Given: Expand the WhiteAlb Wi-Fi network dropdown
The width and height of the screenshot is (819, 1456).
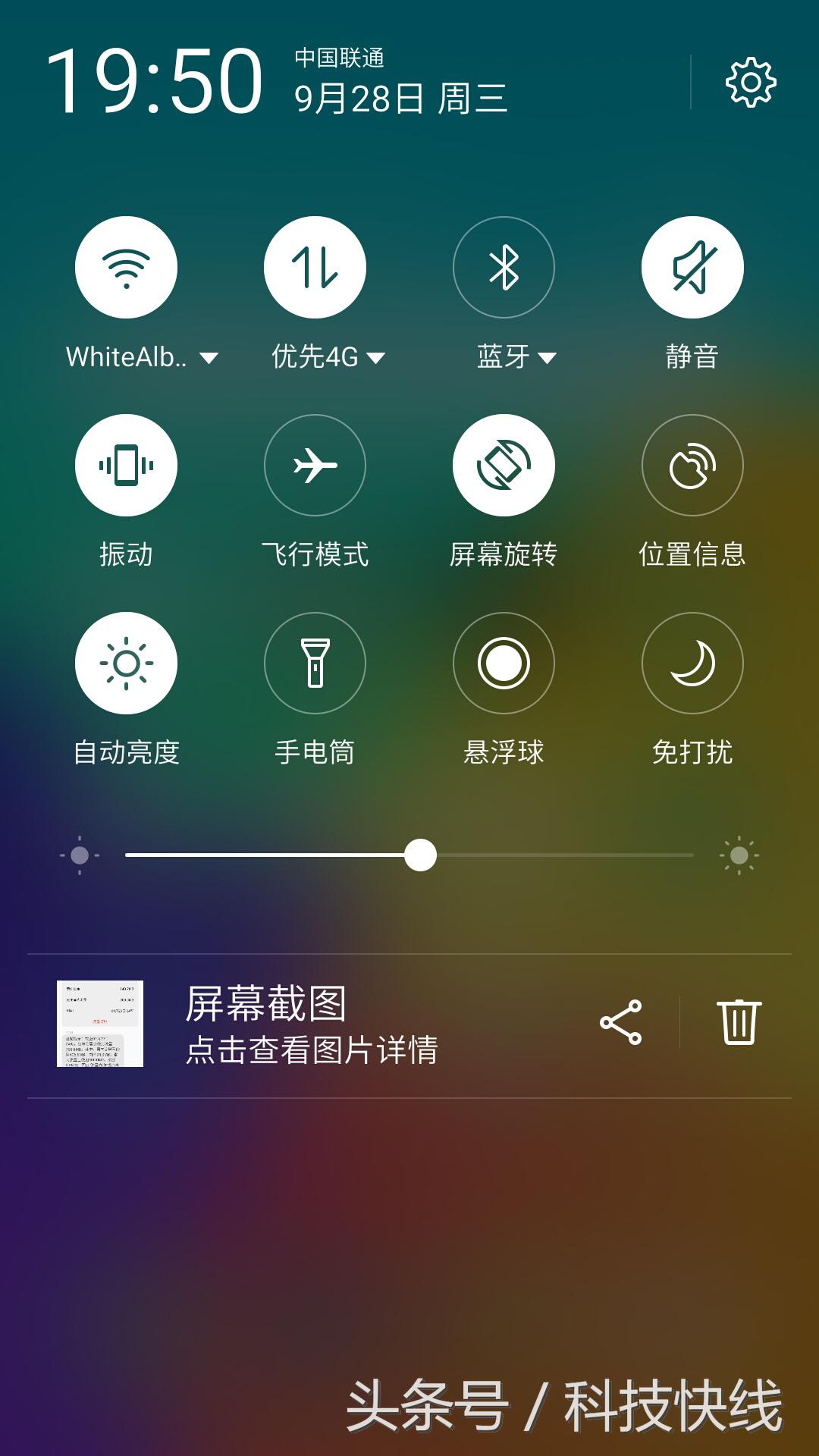Looking at the screenshot, I should (x=212, y=356).
